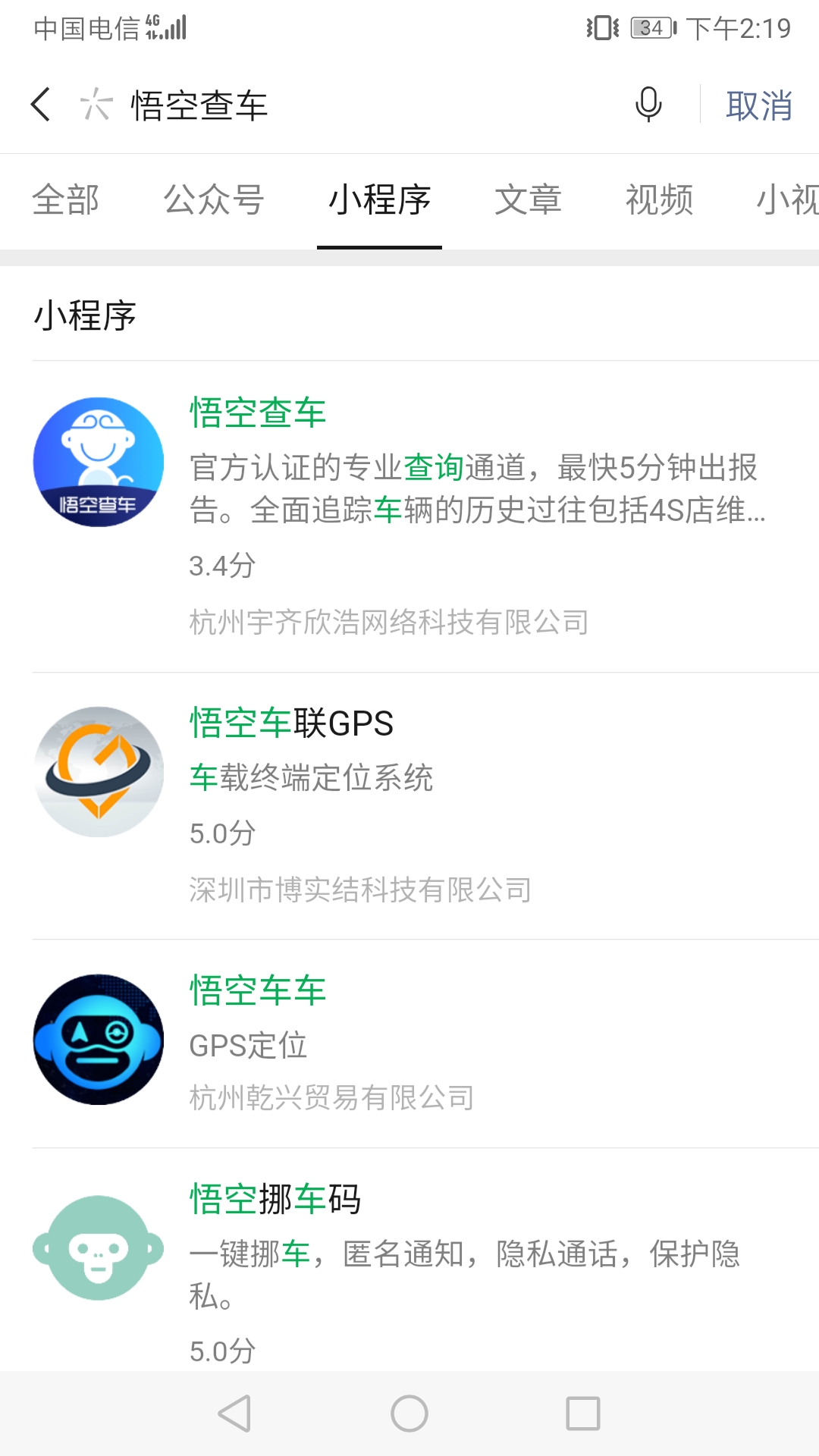Switch to the 公众号 tab
This screenshot has width=819, height=1456.
pyautogui.click(x=214, y=200)
